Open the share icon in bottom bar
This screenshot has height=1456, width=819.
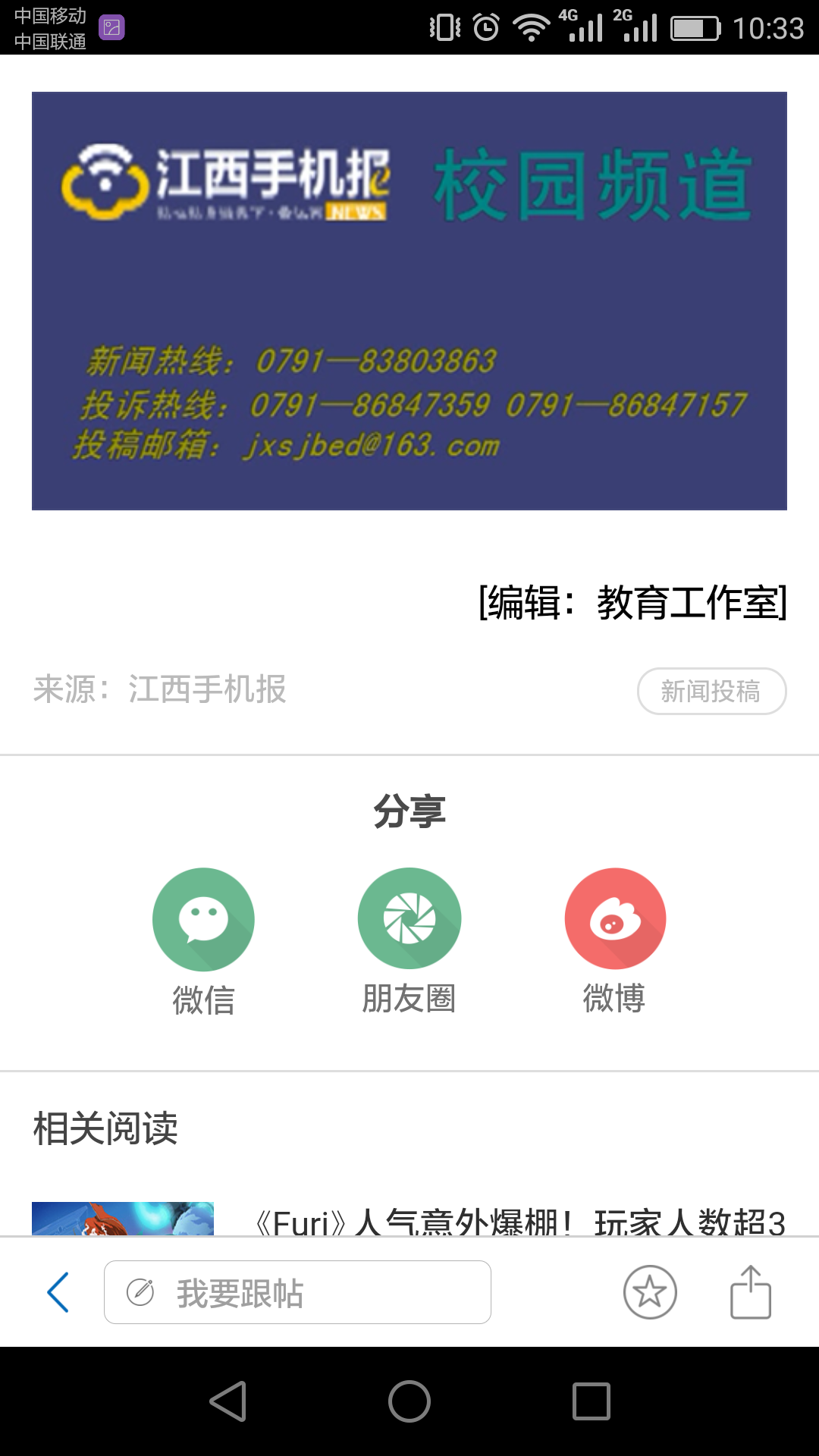click(x=750, y=1292)
